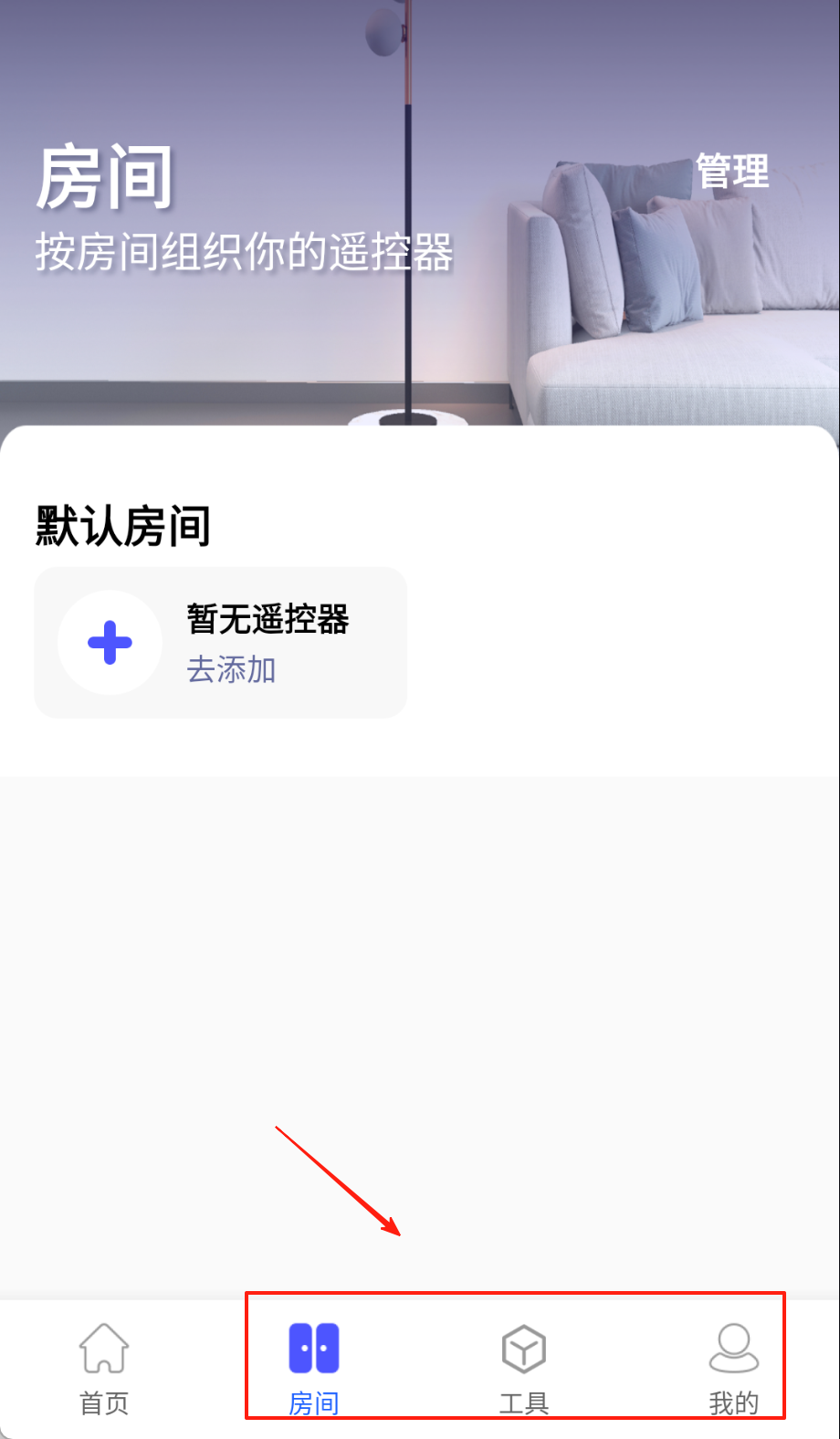Tap 管理 to manage rooms
840x1439 pixels.
[732, 172]
